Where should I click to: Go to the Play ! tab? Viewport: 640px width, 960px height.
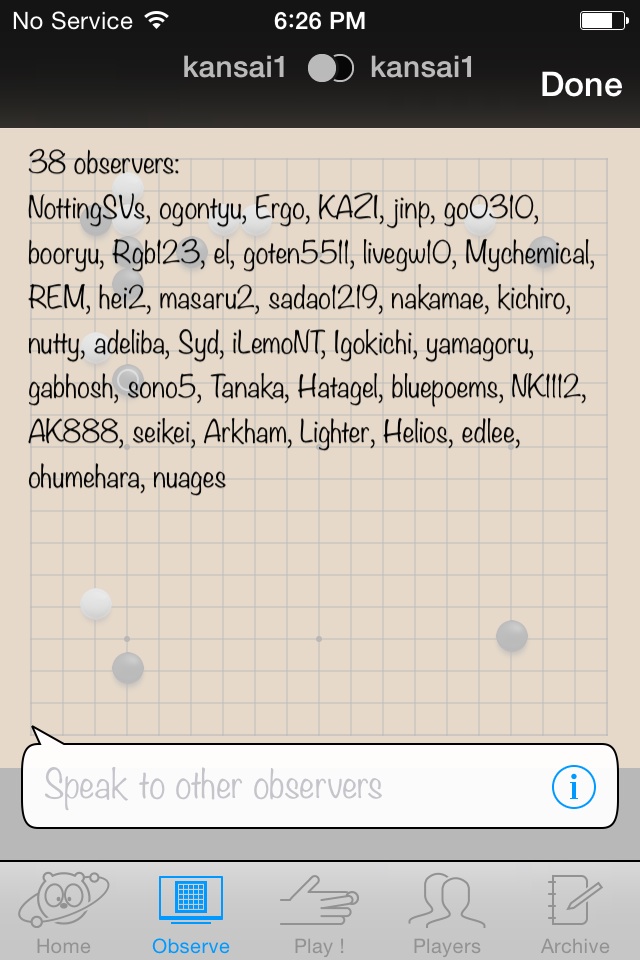coord(319,912)
